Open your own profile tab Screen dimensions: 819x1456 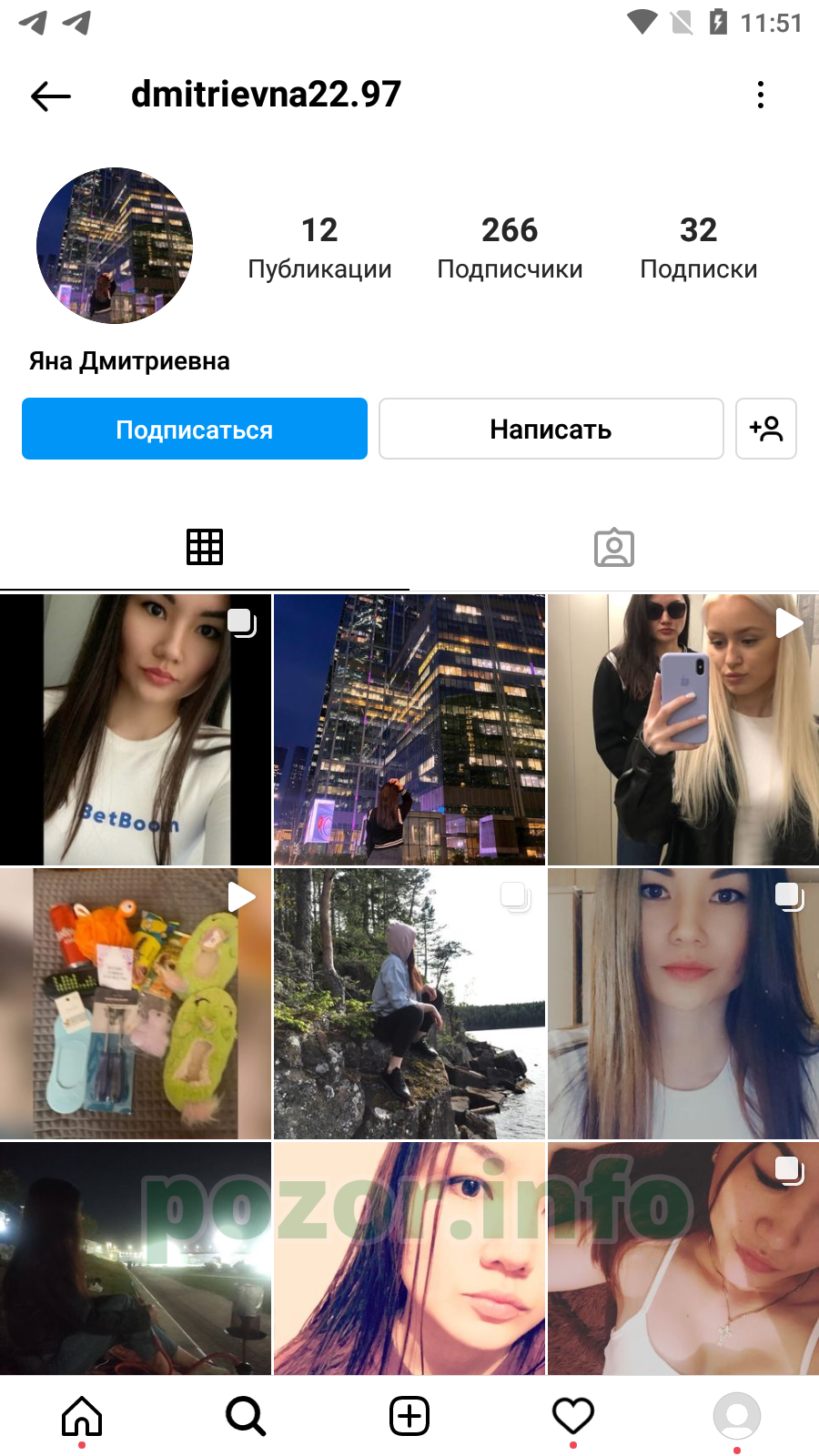[x=737, y=1416]
